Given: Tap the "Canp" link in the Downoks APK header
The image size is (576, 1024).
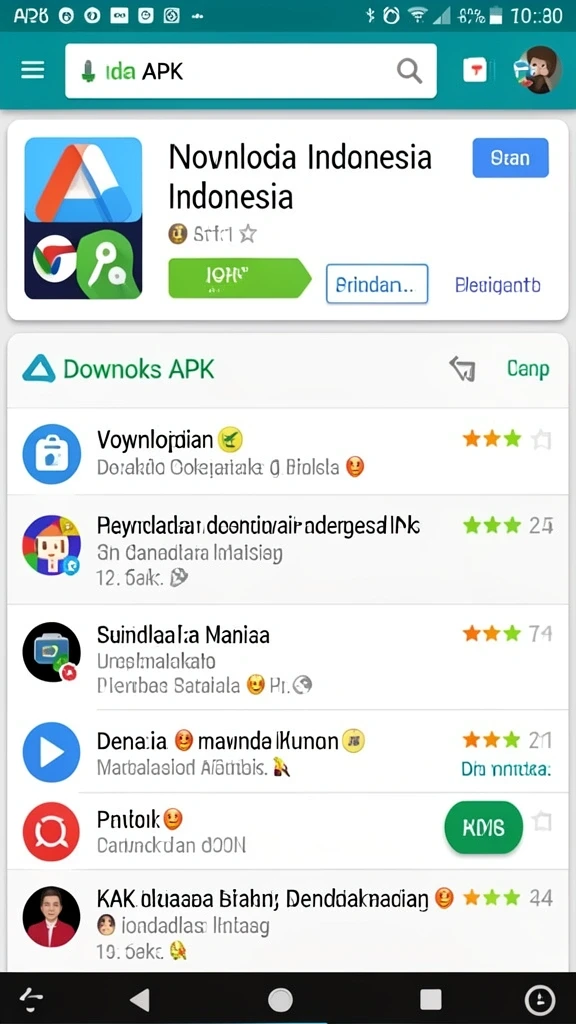Looking at the screenshot, I should 528,368.
